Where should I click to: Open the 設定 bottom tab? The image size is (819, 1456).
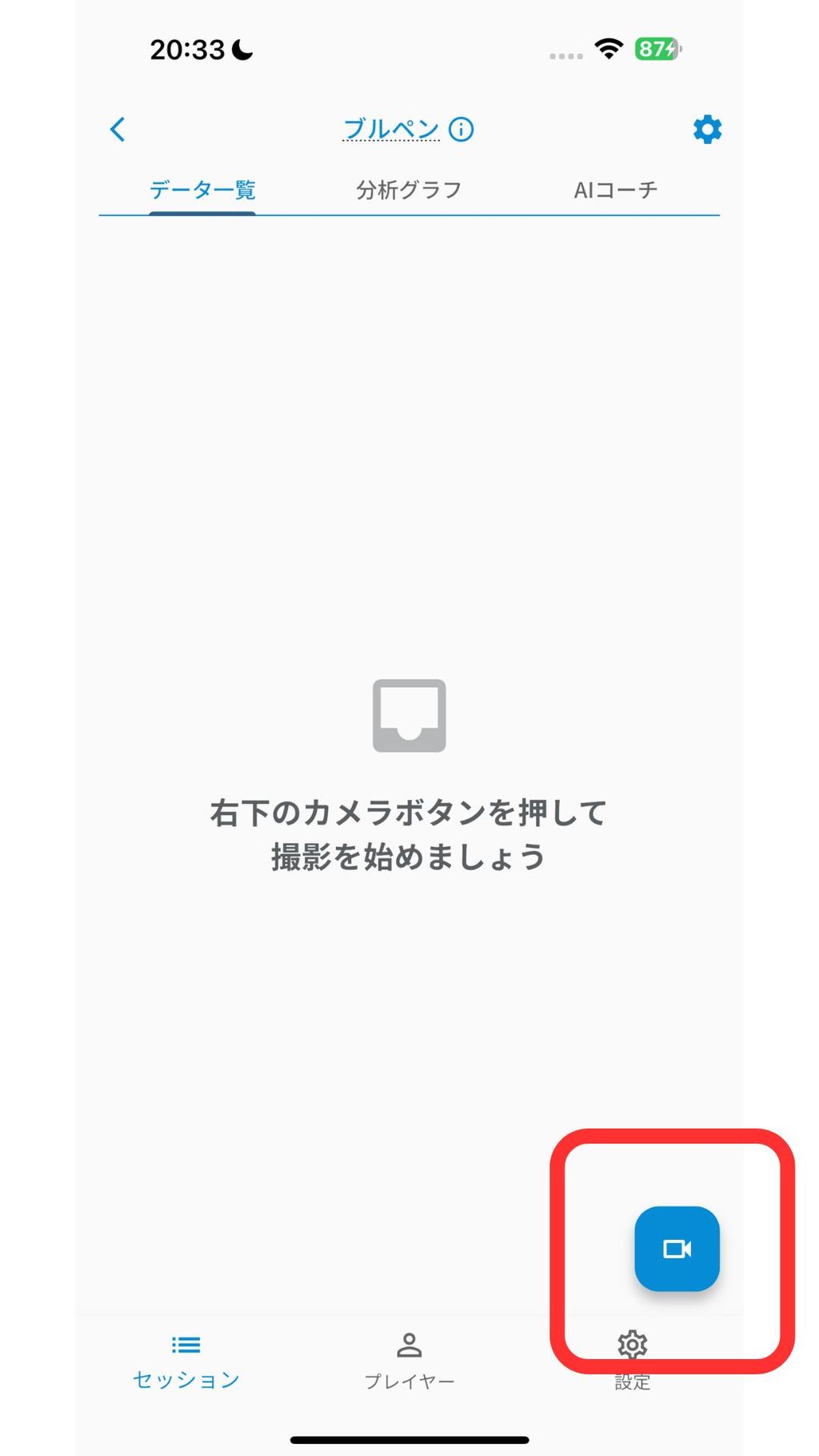632,1361
